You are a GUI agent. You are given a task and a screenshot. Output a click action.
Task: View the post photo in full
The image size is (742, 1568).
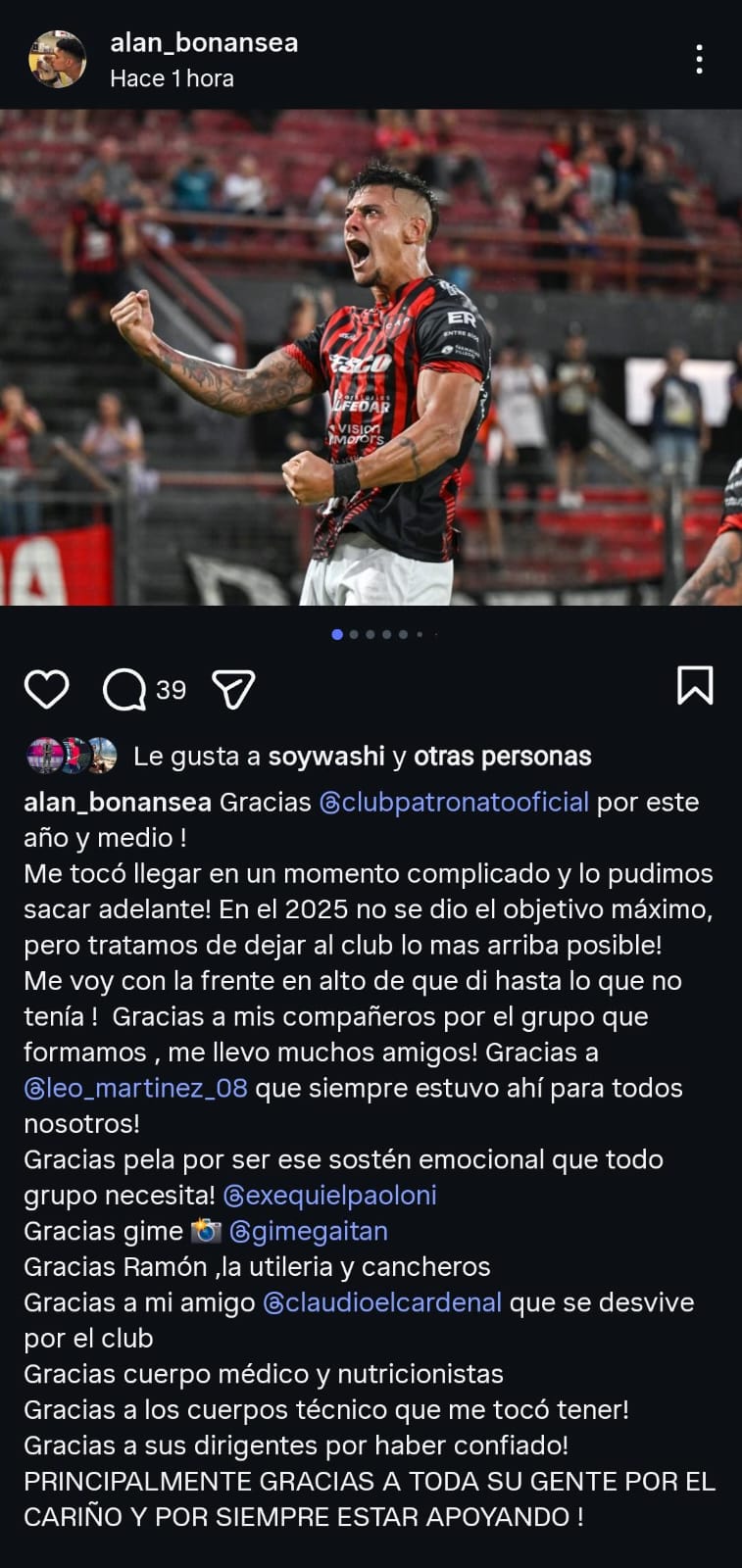pyautogui.click(x=371, y=358)
